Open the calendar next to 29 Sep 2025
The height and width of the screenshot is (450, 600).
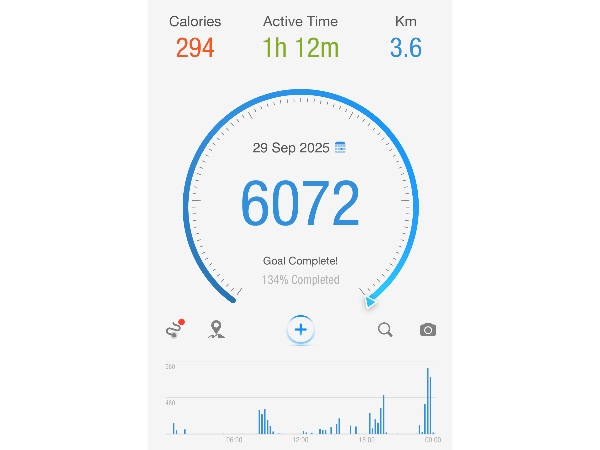coord(340,147)
